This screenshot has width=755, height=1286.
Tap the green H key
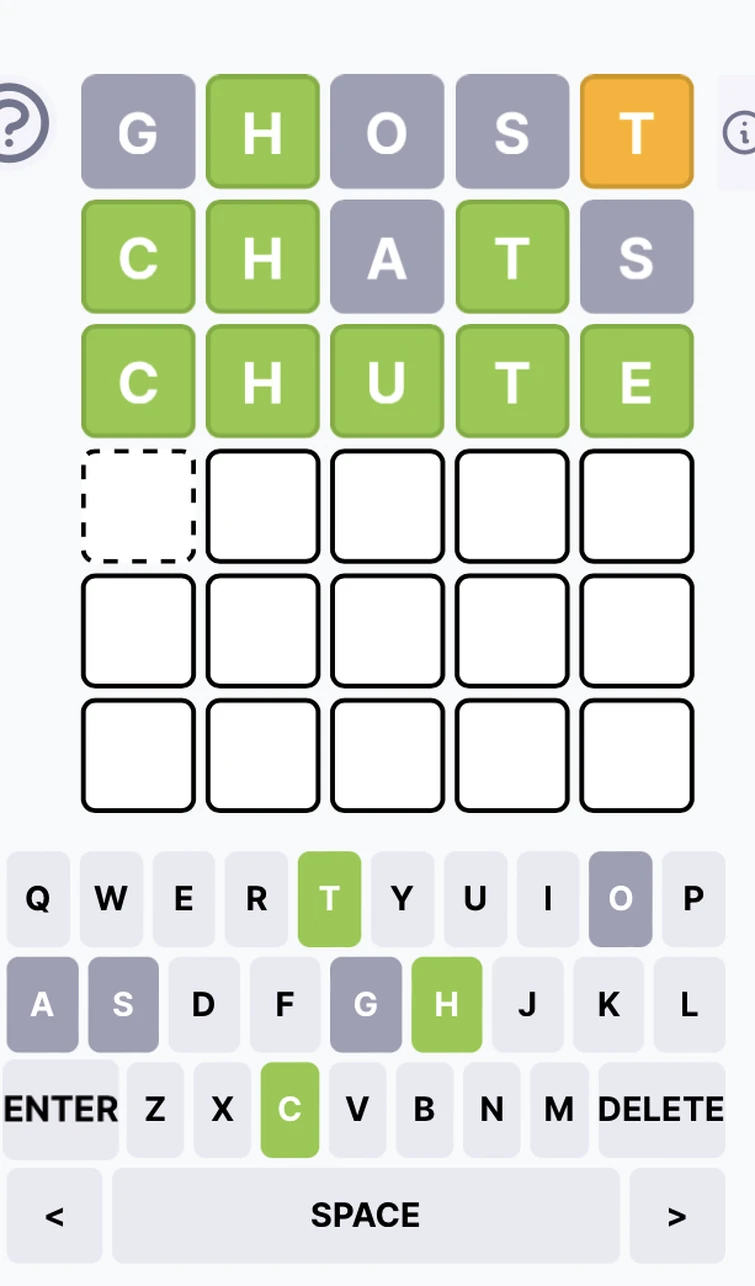pos(446,1004)
